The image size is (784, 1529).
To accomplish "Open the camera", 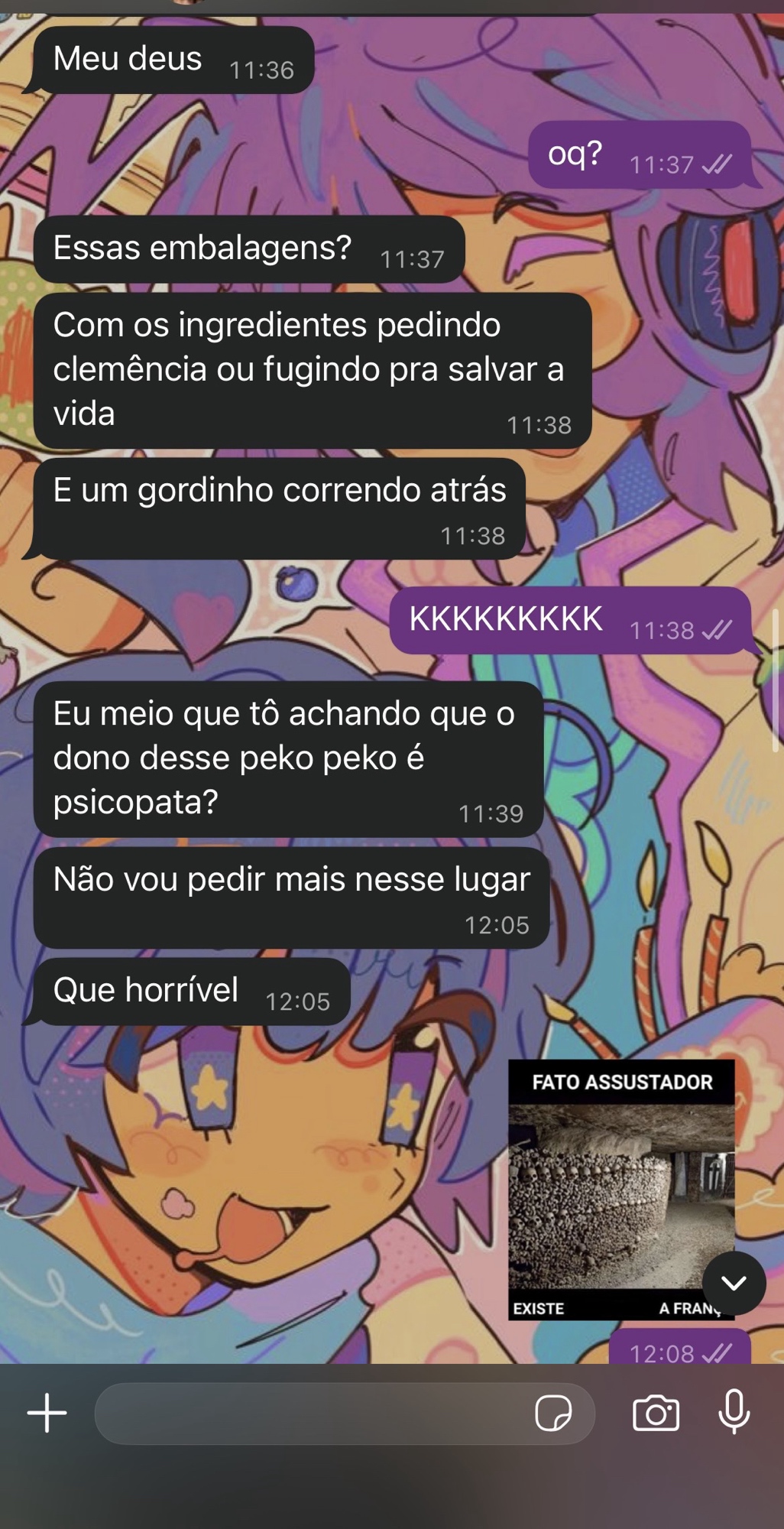I will point(656,1413).
